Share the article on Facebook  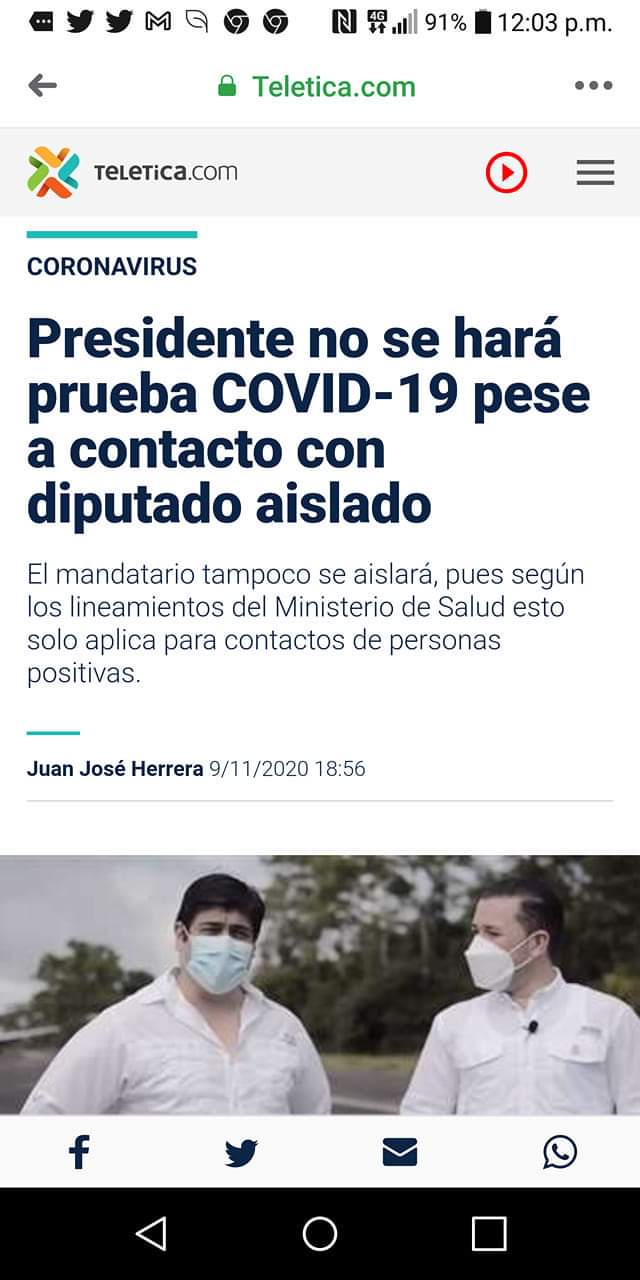pos(79,1152)
